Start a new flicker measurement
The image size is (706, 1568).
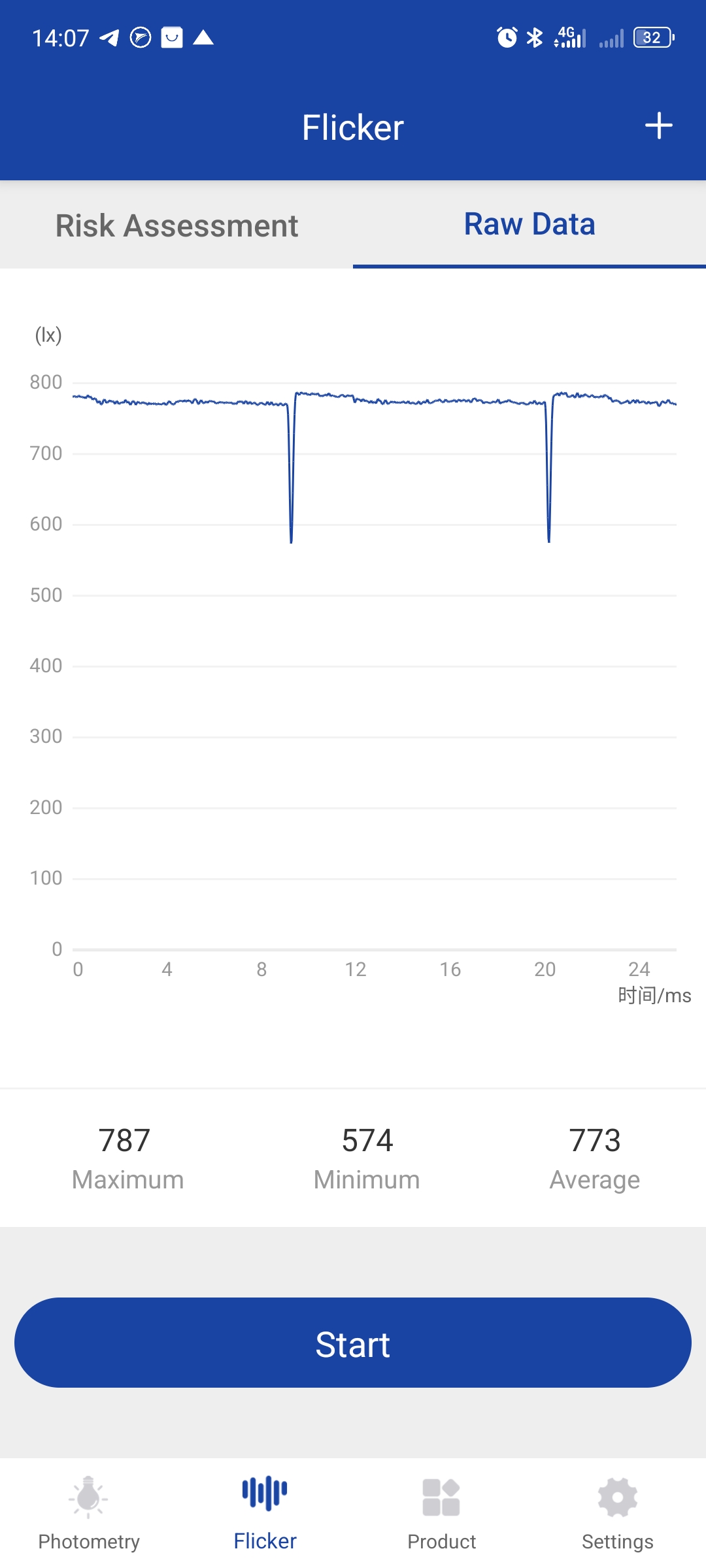click(353, 1343)
